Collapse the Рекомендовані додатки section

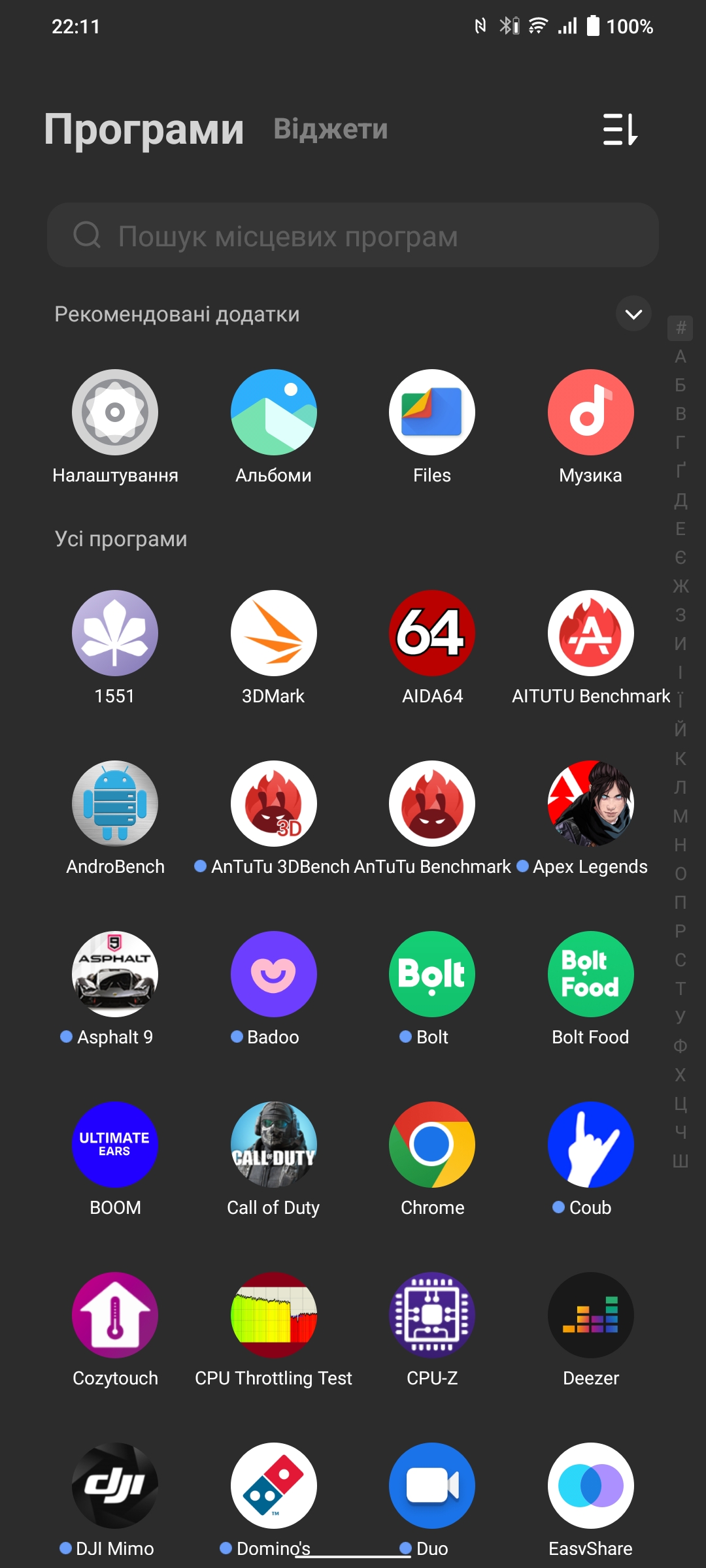tap(633, 314)
